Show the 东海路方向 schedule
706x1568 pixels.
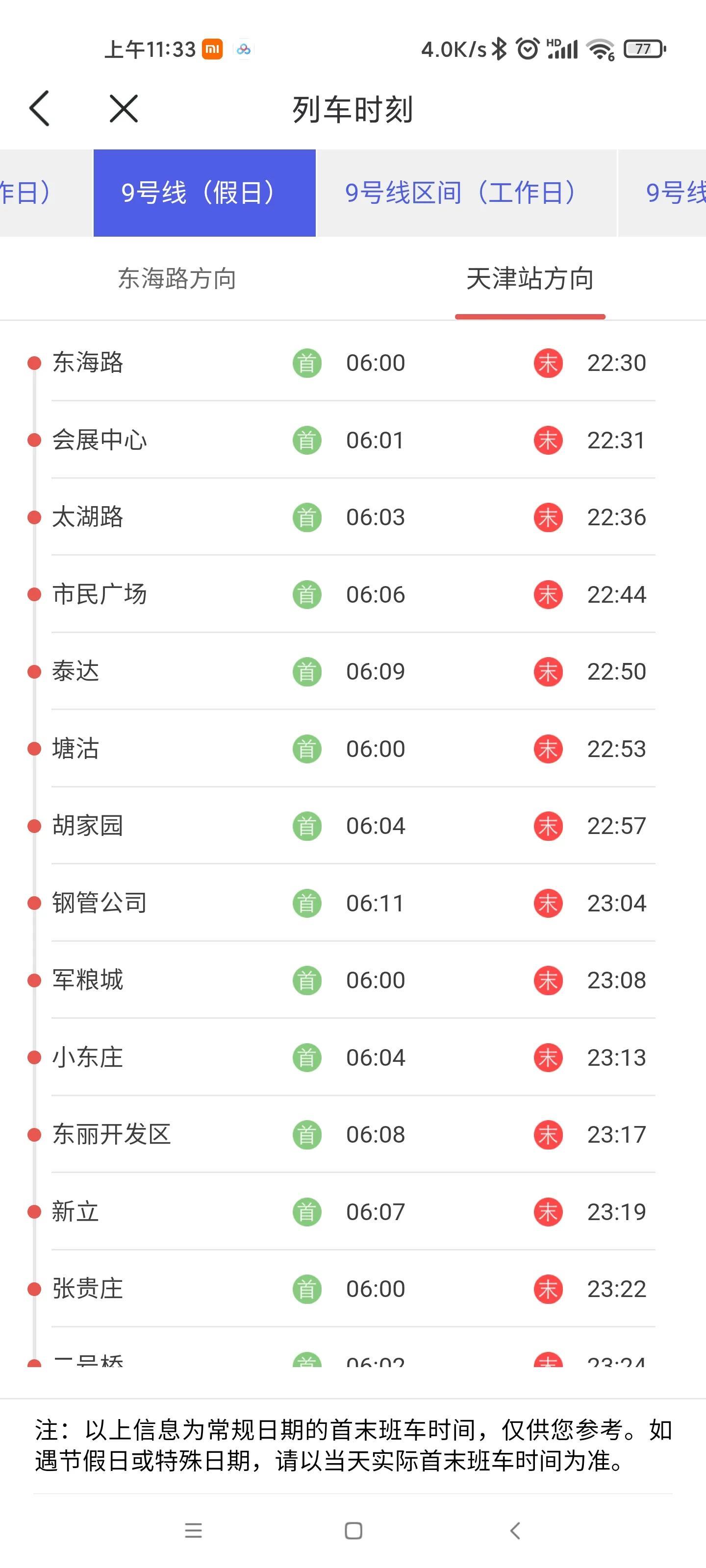coord(176,279)
